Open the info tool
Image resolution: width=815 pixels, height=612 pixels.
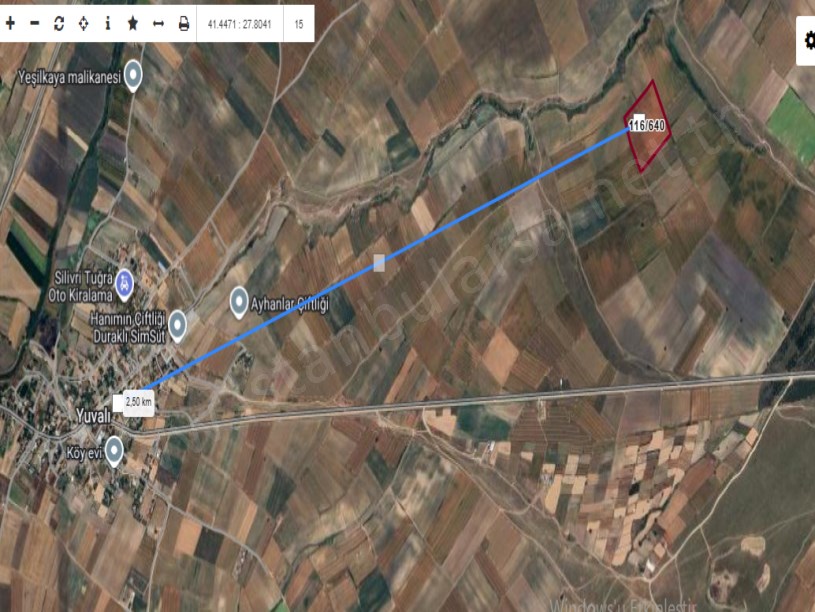click(108, 24)
